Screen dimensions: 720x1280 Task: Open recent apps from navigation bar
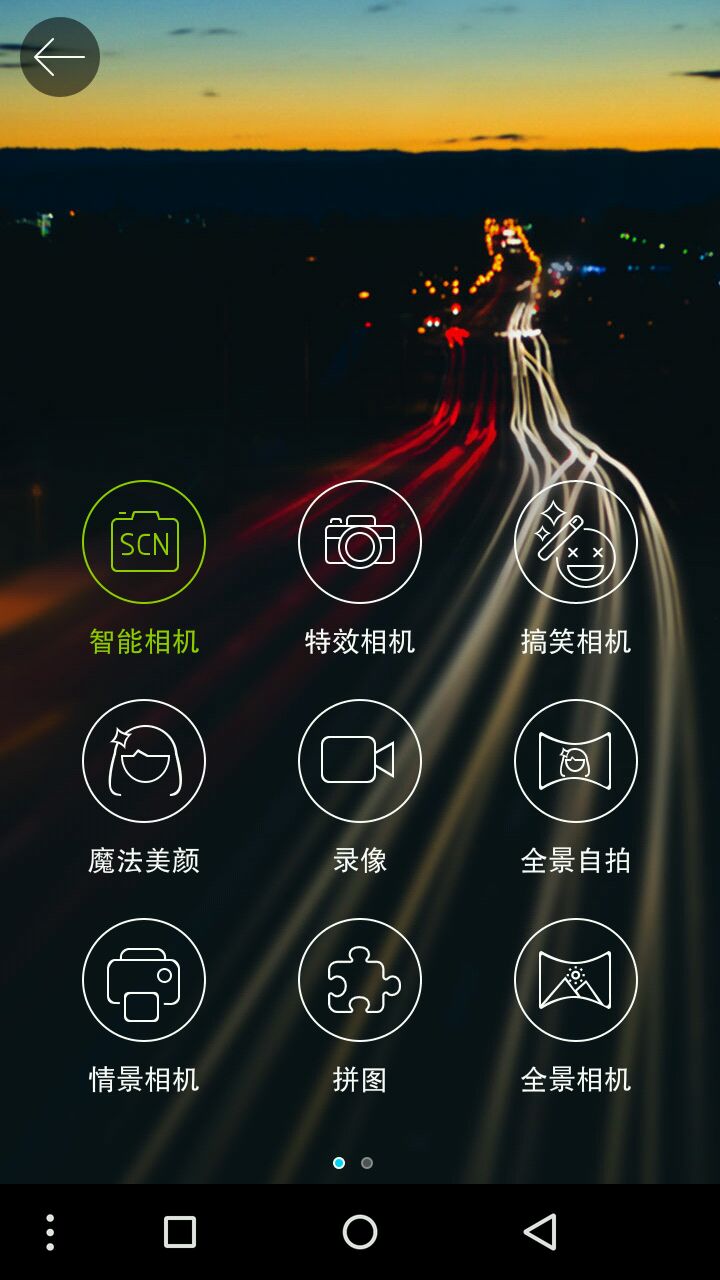180,1232
